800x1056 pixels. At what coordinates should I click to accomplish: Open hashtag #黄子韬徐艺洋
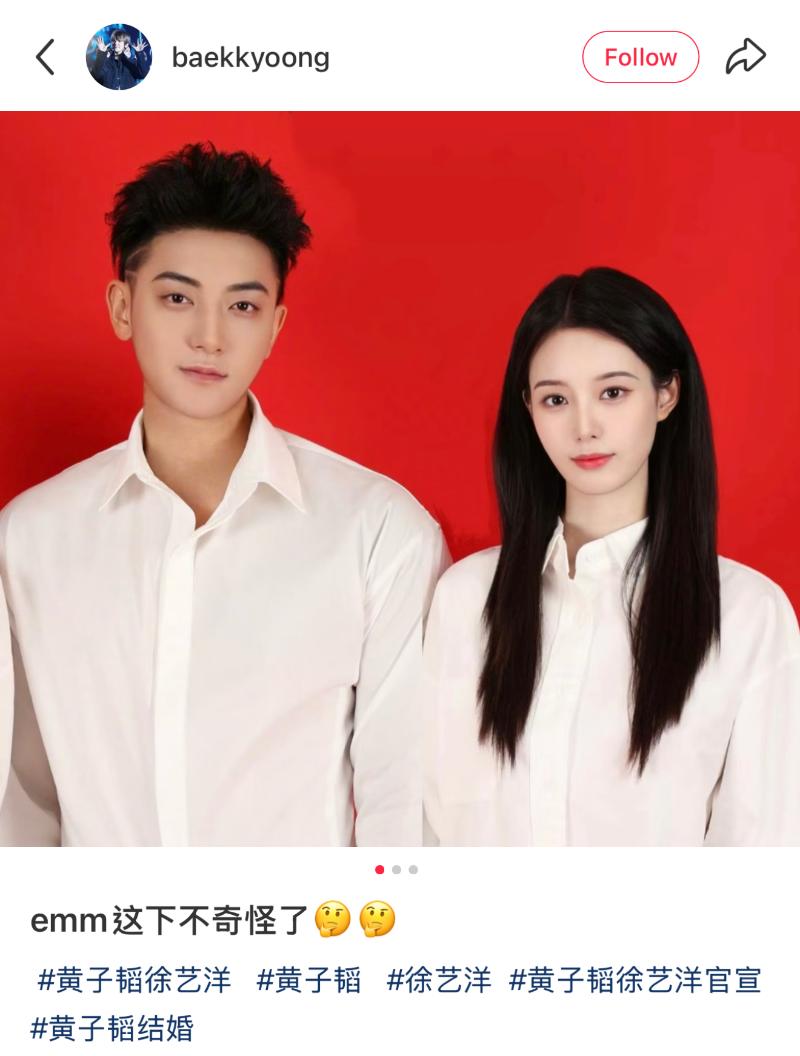point(134,980)
